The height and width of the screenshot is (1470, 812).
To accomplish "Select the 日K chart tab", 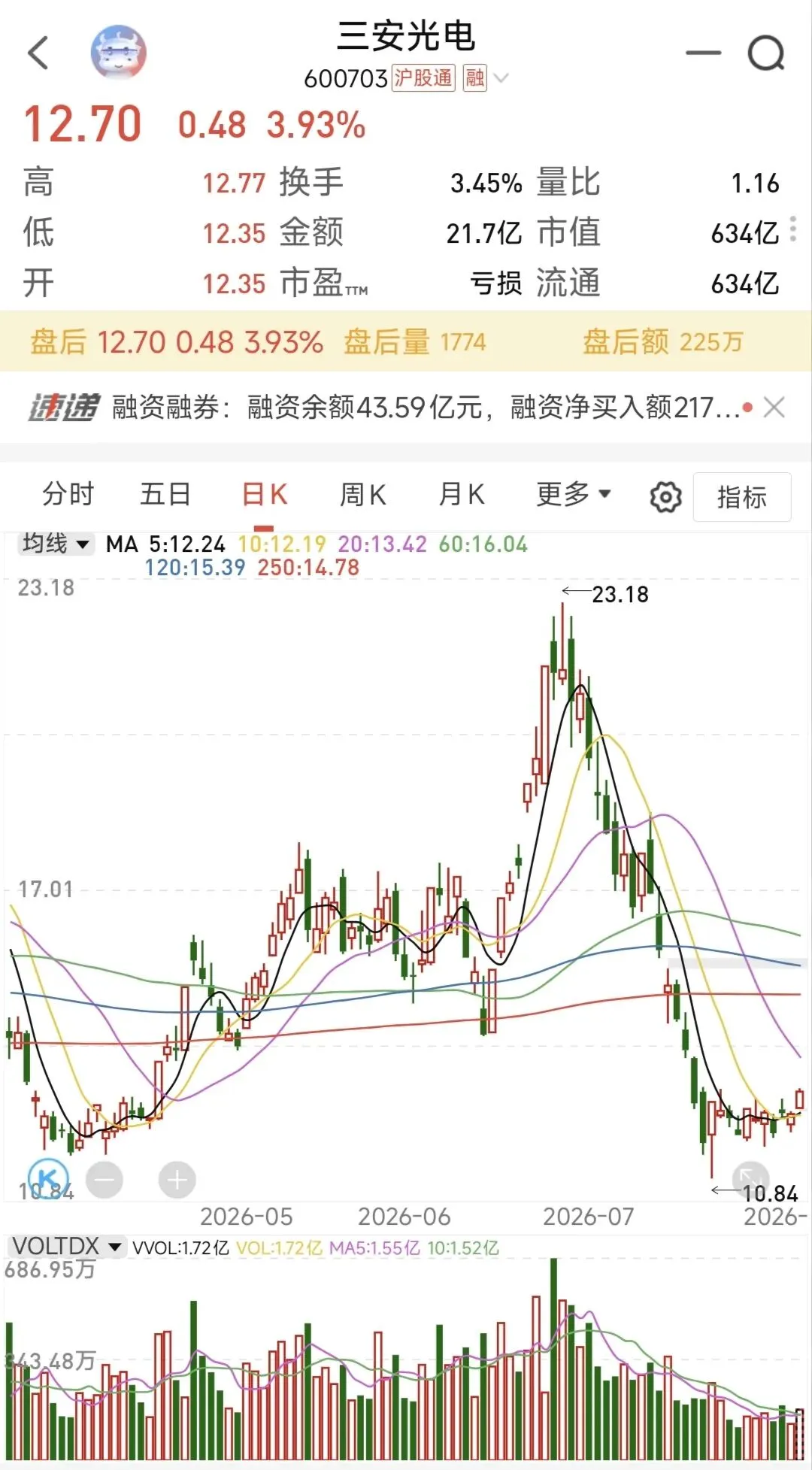I will pyautogui.click(x=265, y=494).
